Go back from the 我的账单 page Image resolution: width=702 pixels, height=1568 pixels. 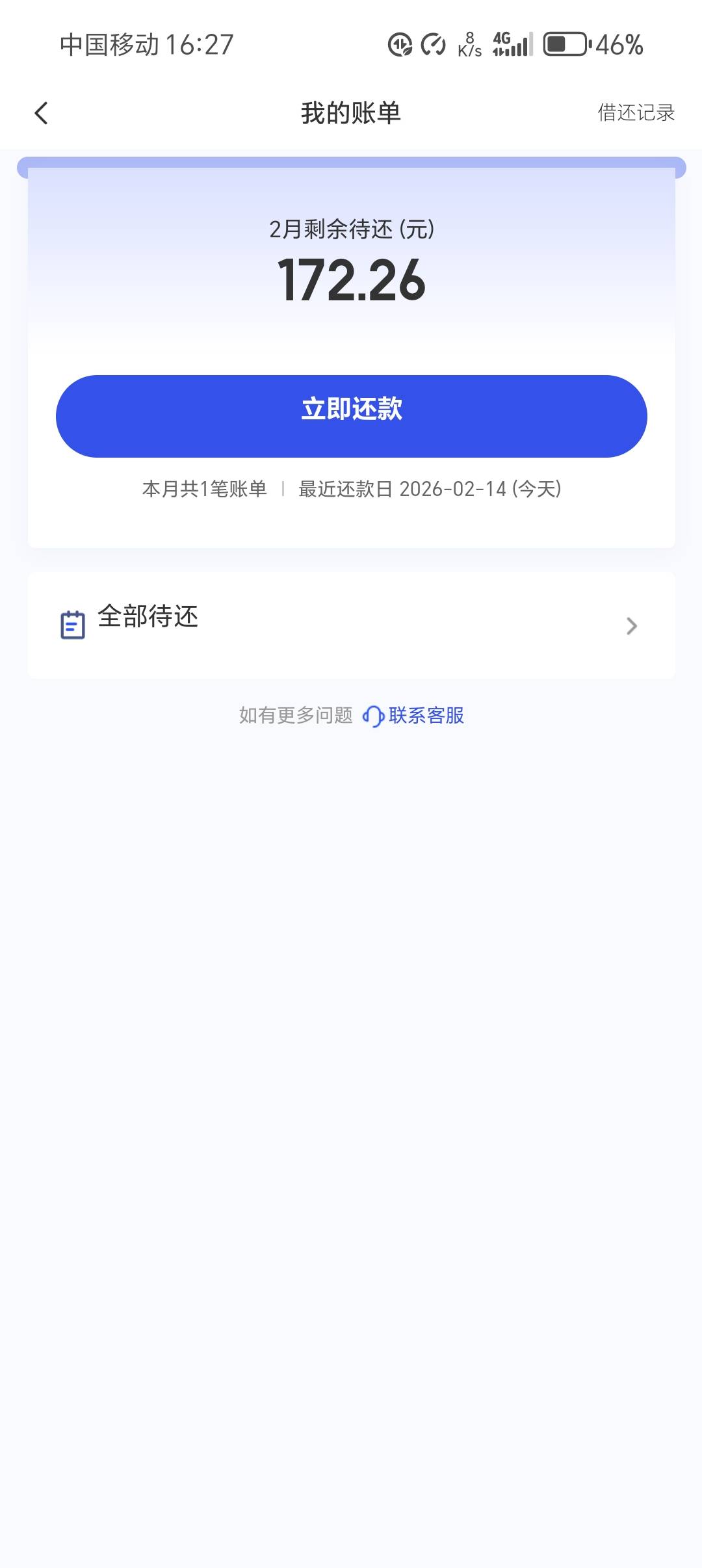pyautogui.click(x=42, y=113)
